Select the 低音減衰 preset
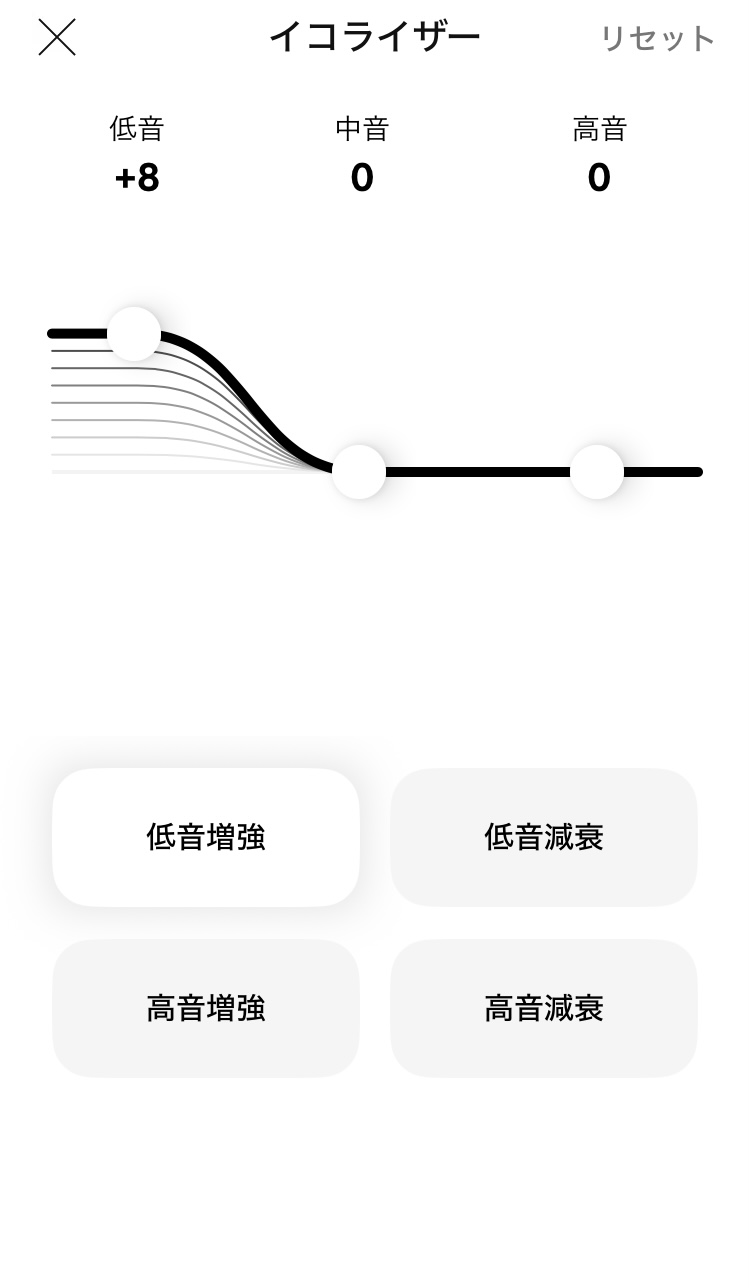Screen dimensions: 750x1288 [x=544, y=837]
